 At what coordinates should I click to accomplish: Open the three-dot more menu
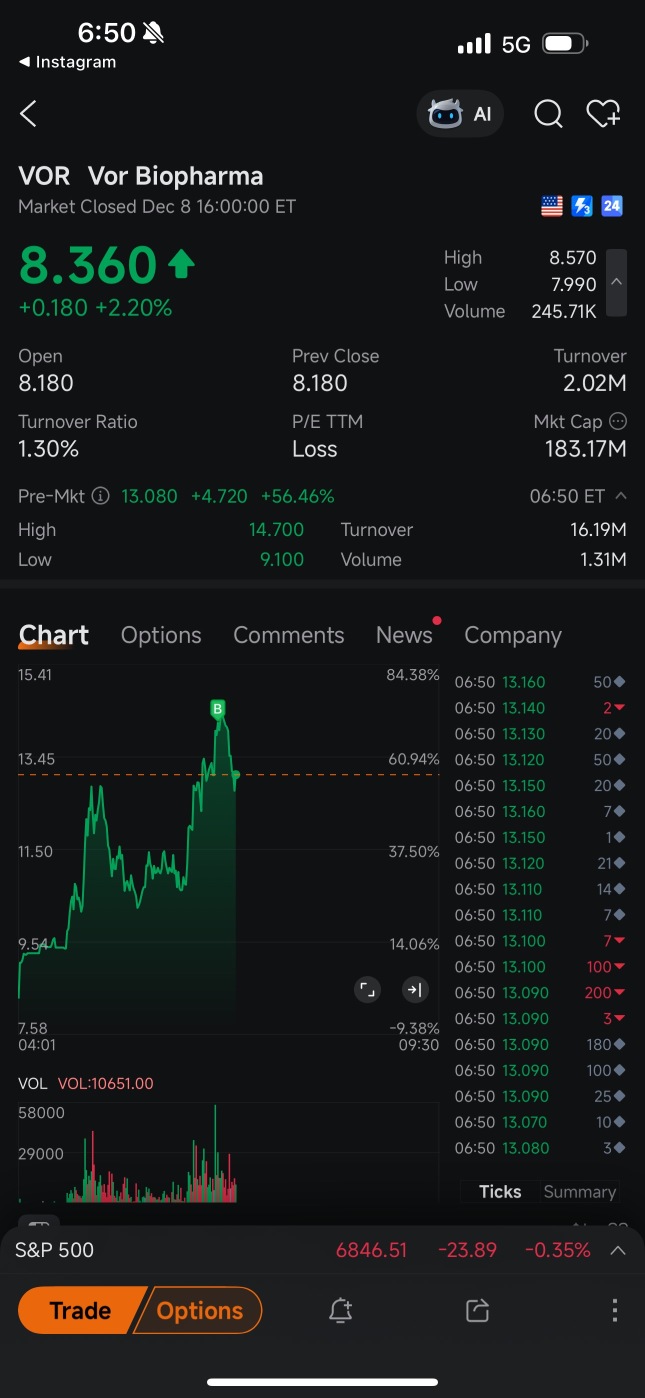[x=614, y=1311]
